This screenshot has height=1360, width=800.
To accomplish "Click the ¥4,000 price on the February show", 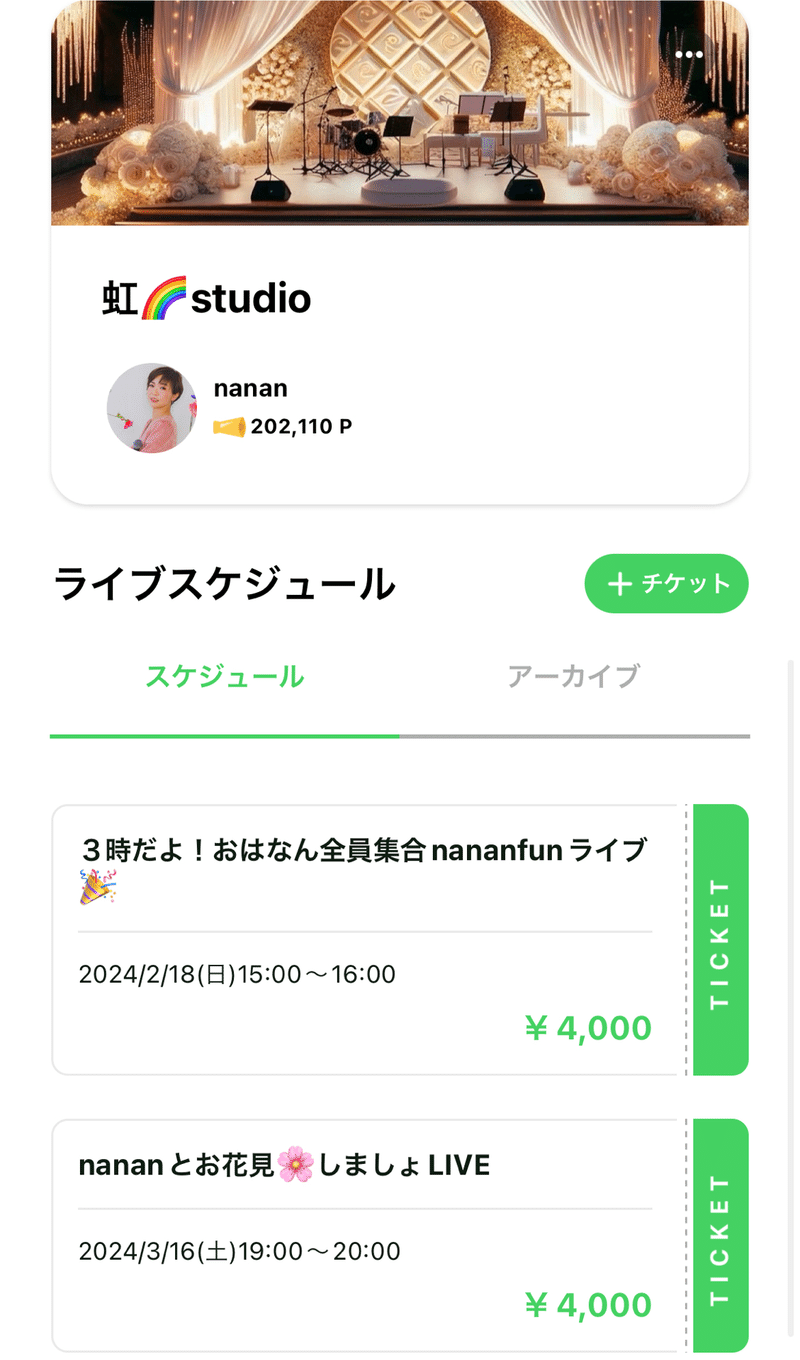I will click(x=588, y=1028).
